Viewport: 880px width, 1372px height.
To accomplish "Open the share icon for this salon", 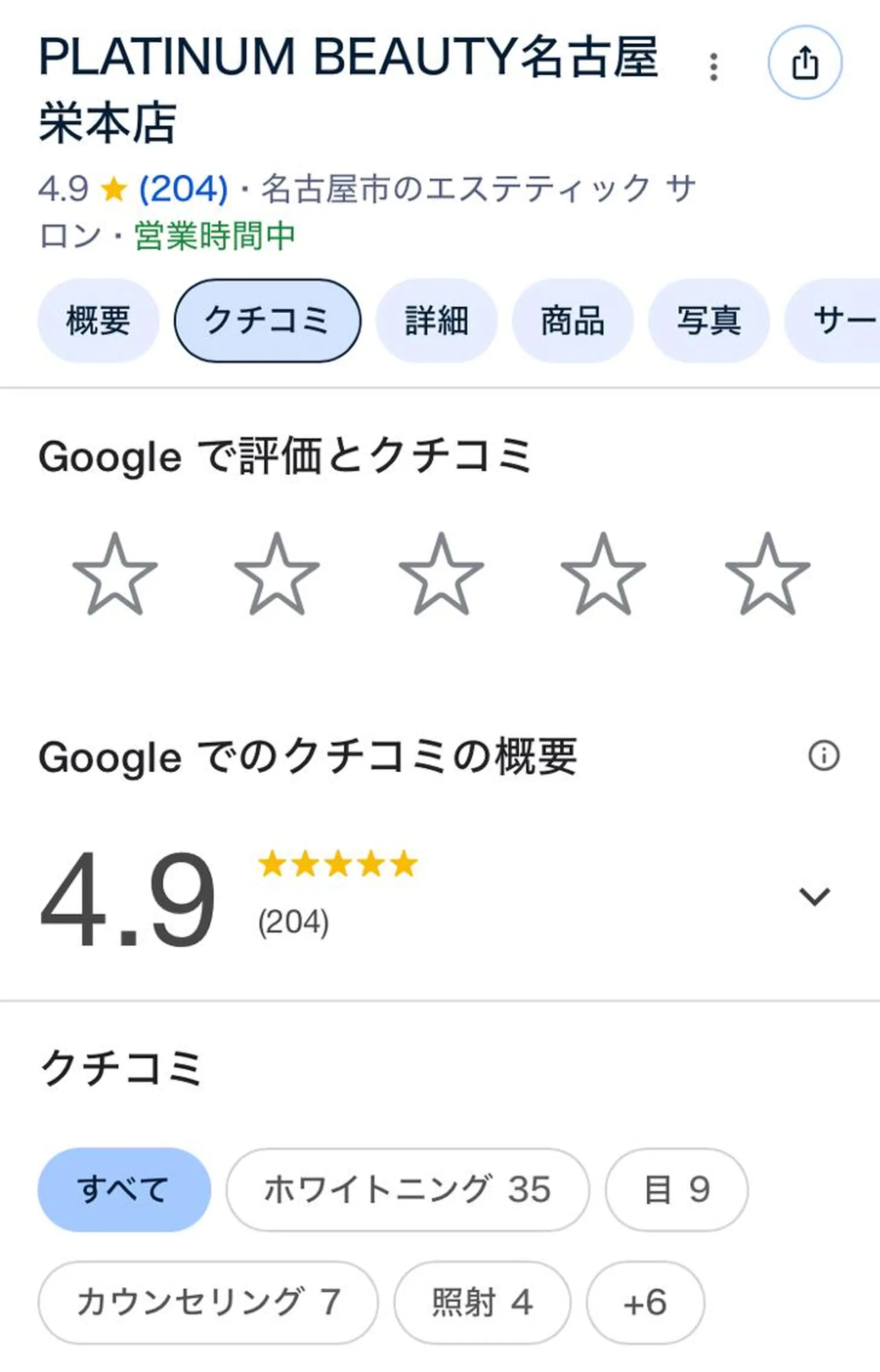I will [x=806, y=64].
